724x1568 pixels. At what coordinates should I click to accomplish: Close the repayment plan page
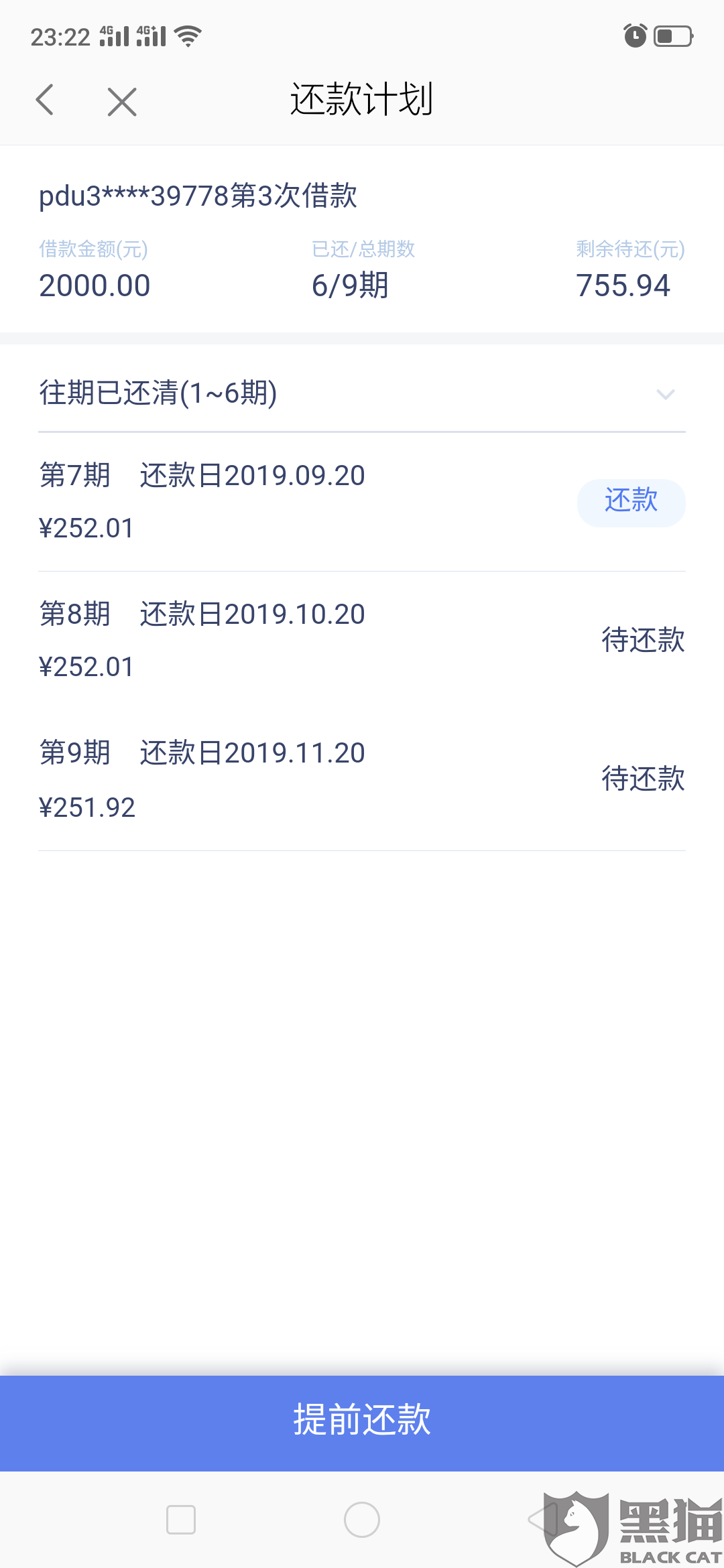pyautogui.click(x=122, y=102)
